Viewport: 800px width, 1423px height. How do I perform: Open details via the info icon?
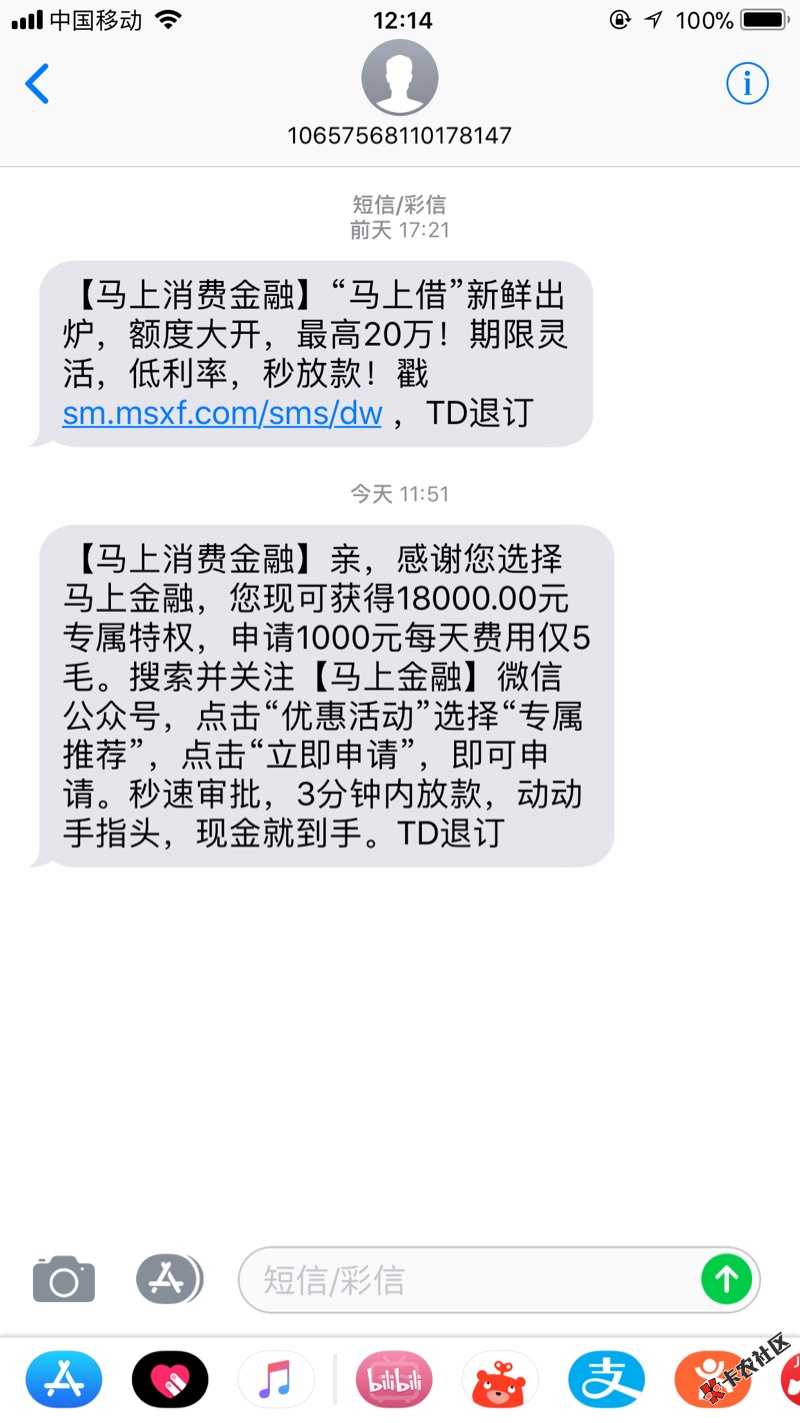[x=747, y=84]
